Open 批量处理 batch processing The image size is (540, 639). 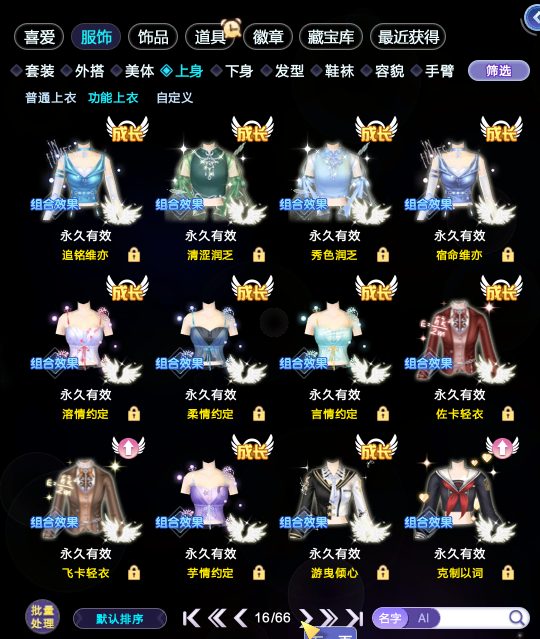point(42,616)
